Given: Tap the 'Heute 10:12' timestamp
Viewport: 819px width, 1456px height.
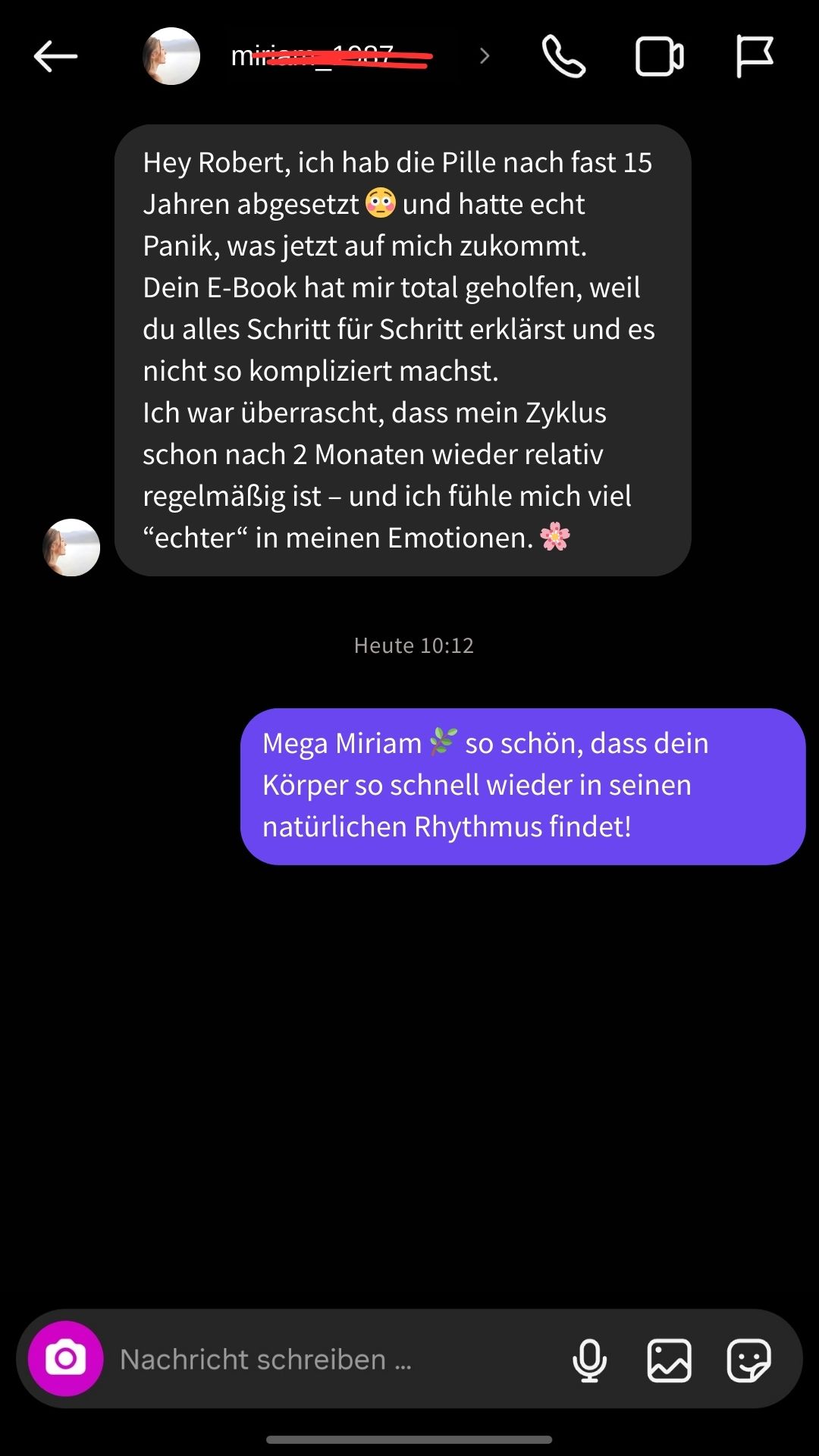Looking at the screenshot, I should (413, 646).
